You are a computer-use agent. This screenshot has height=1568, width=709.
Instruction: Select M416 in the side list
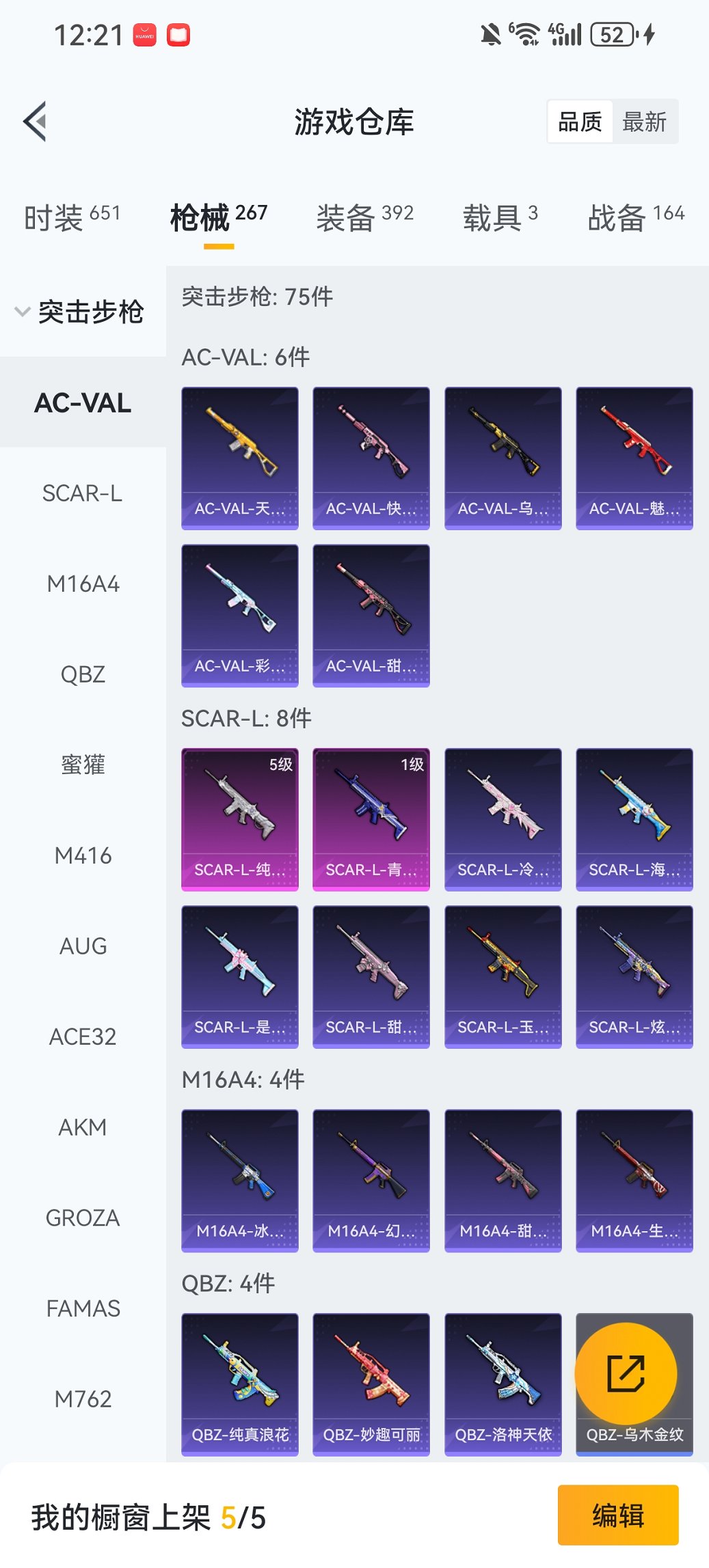point(83,855)
